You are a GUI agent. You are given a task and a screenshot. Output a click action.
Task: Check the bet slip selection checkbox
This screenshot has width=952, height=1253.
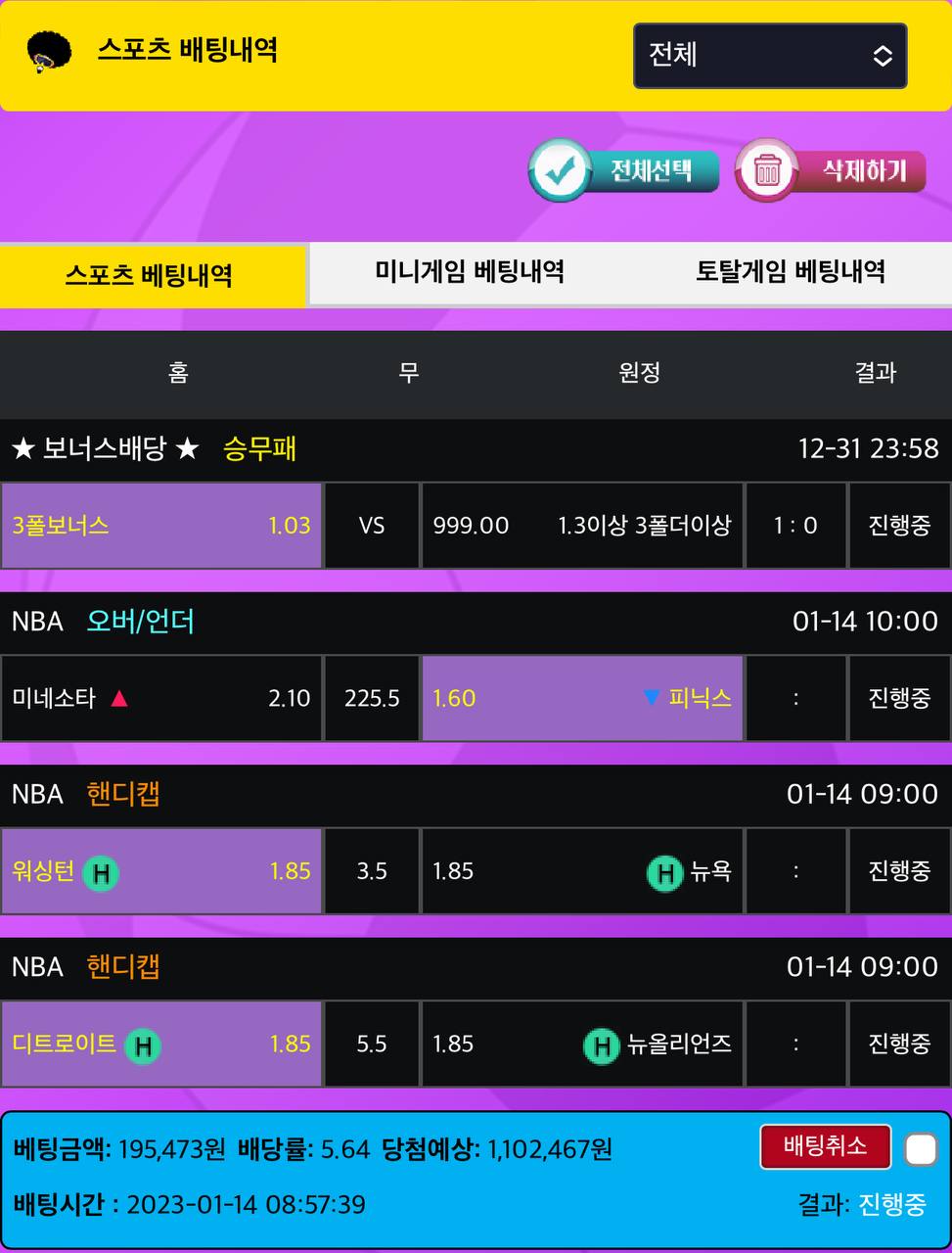point(921,1149)
